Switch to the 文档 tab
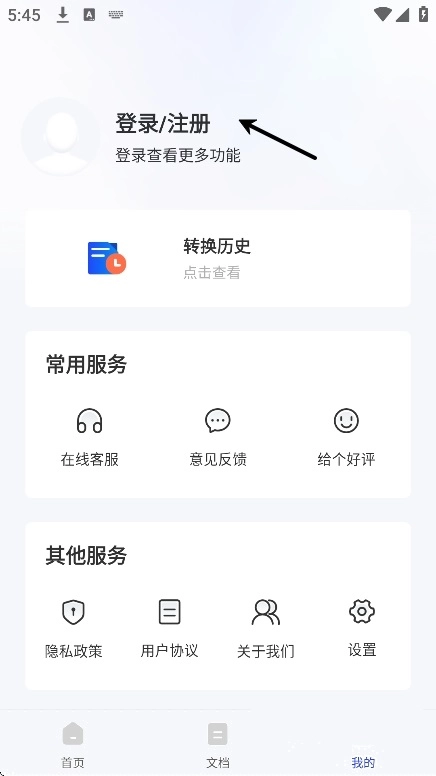 218,744
